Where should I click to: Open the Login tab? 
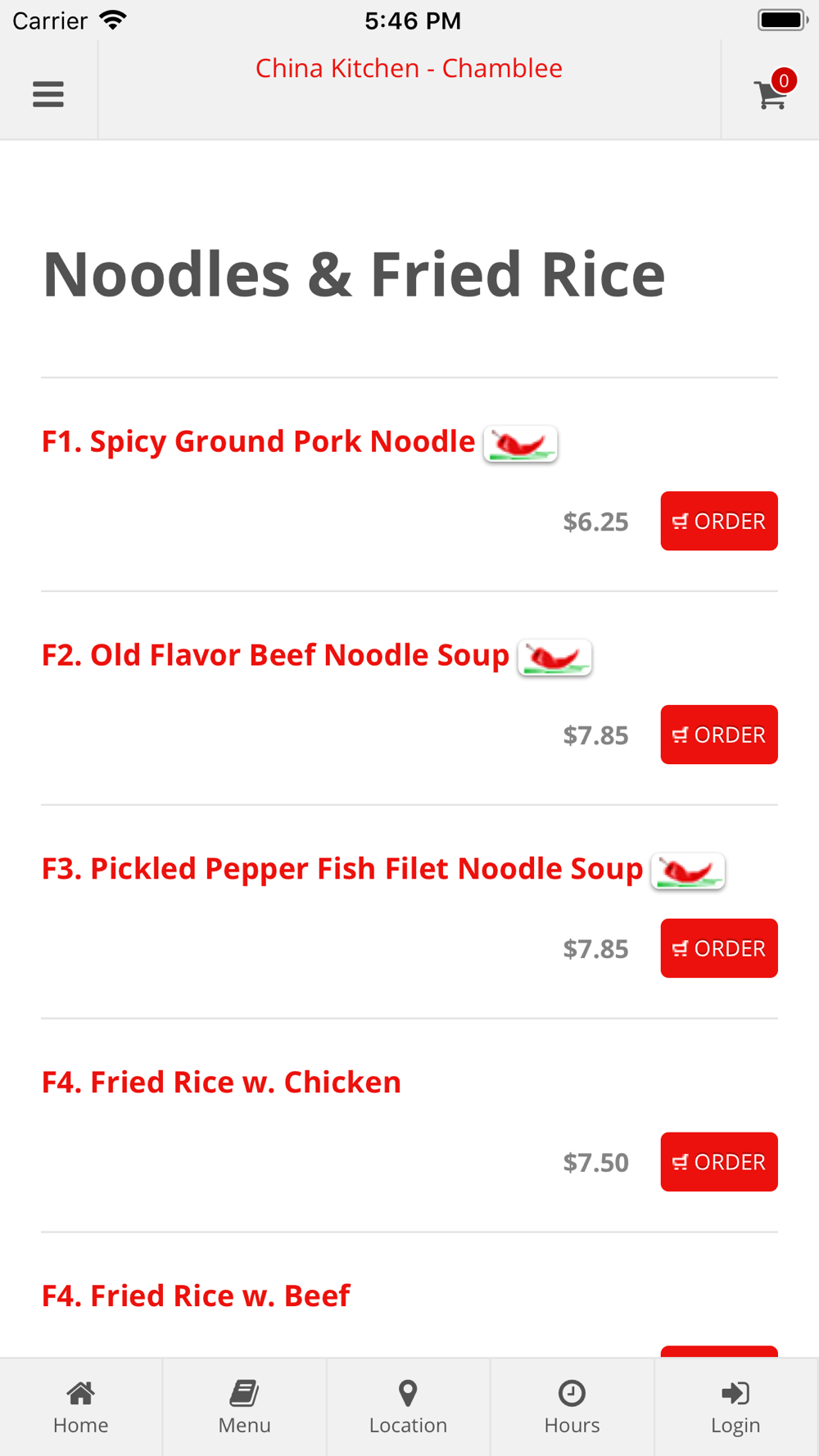click(x=736, y=1407)
